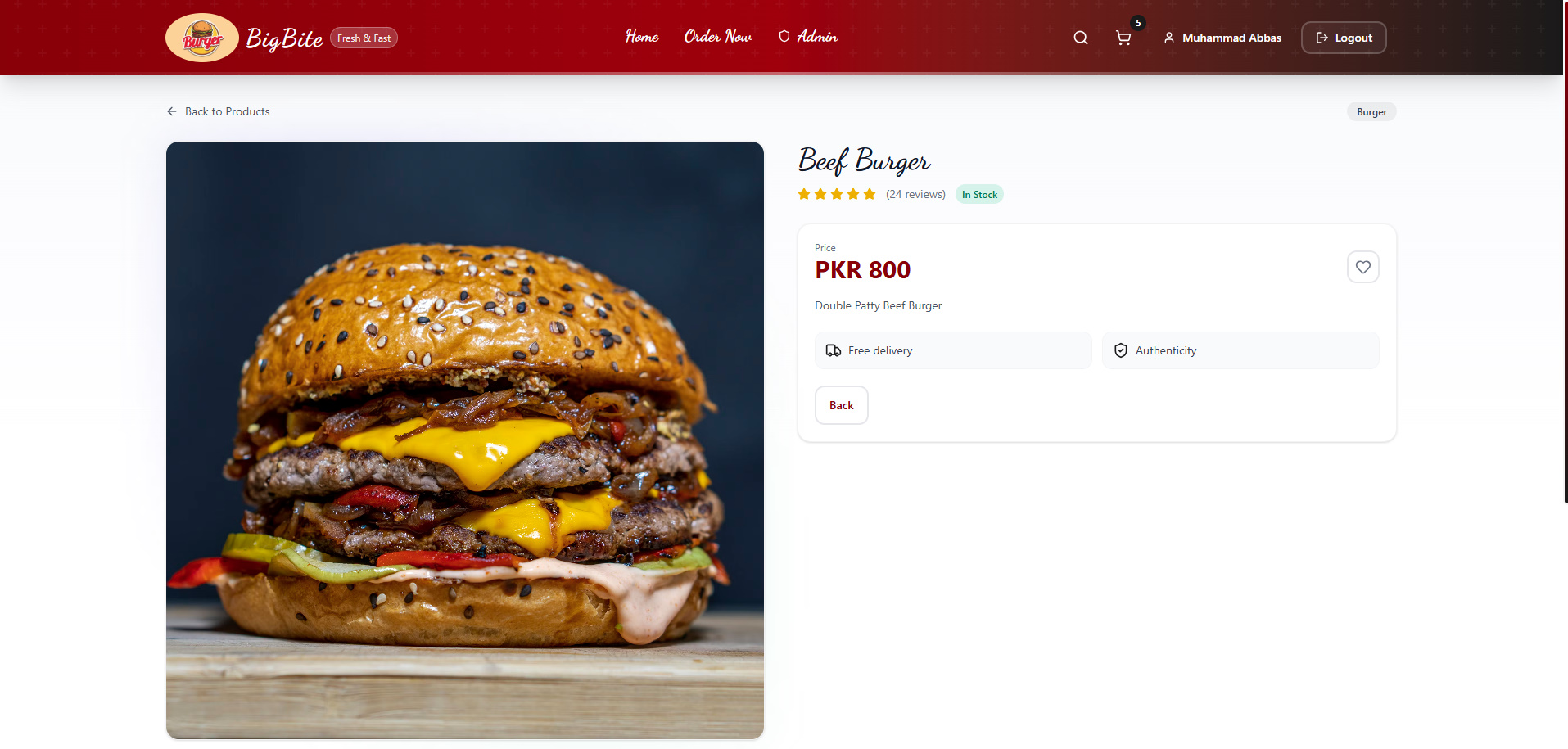Log out of the account

1344,38
